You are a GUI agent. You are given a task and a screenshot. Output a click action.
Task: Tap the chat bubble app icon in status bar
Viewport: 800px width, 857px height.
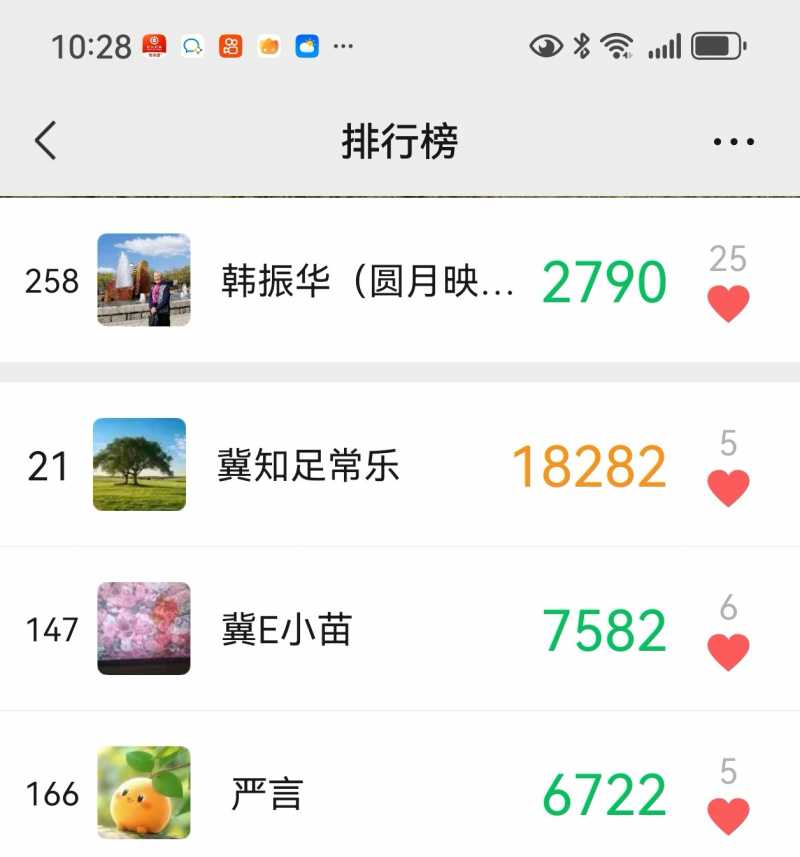[192, 45]
